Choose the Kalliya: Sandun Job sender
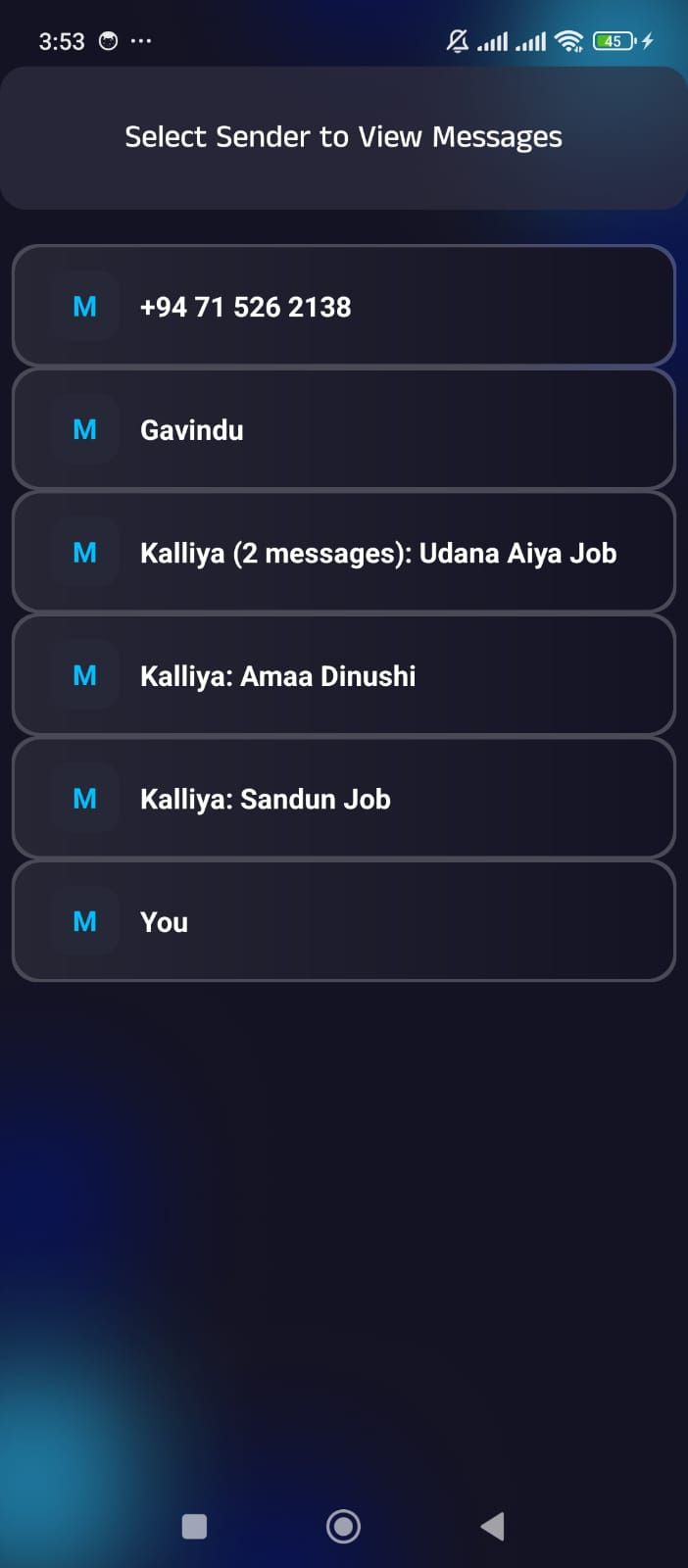This screenshot has height=1568, width=688. pyautogui.click(x=343, y=800)
